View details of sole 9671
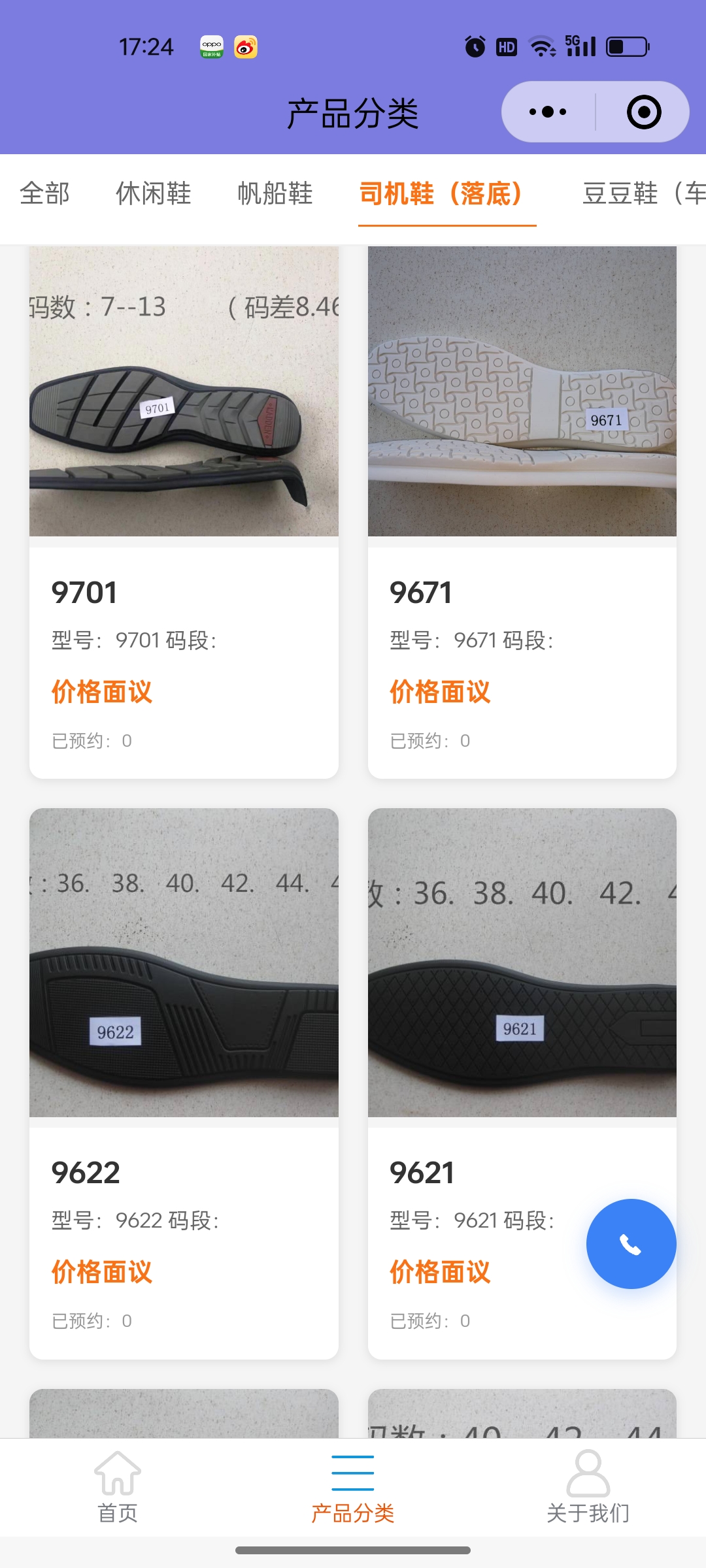The image size is (706, 1568). 522,512
